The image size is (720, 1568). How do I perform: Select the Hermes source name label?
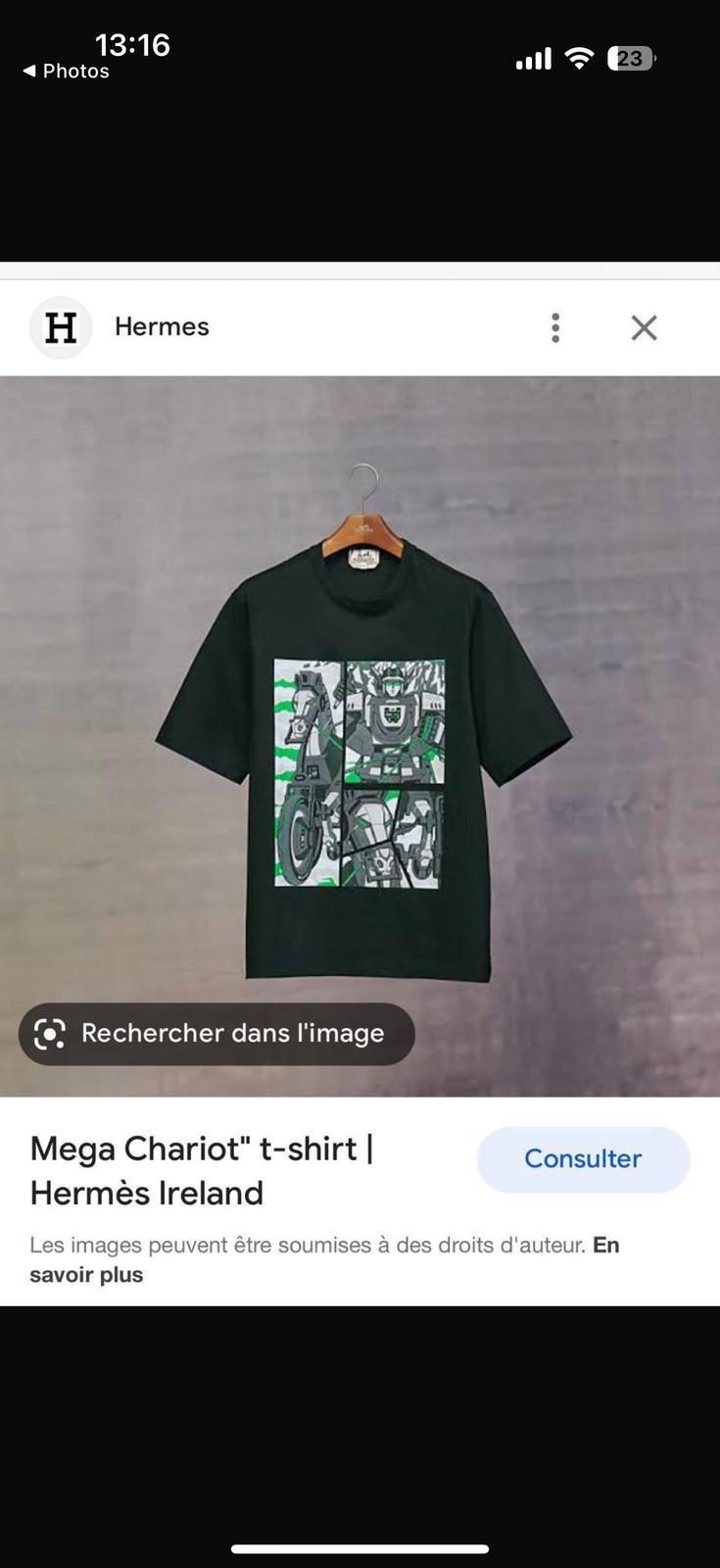tap(162, 327)
